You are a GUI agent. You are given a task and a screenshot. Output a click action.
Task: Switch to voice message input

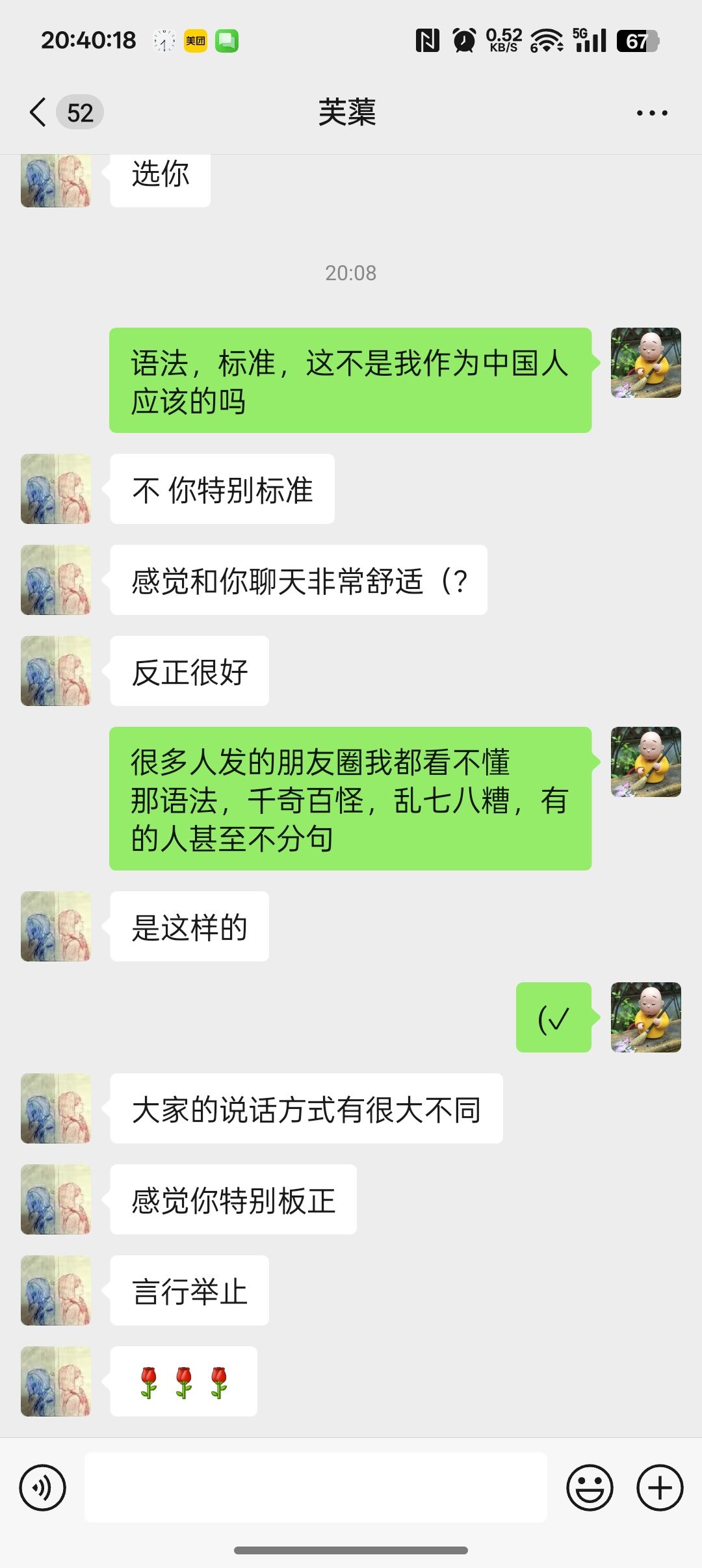click(43, 1487)
